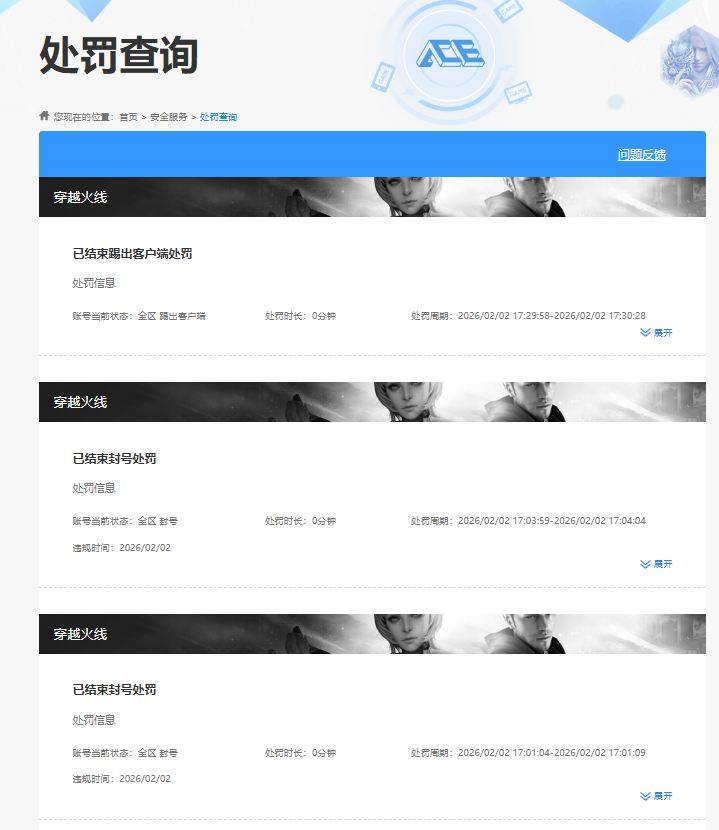Go to 首页 in the breadcrumb
This screenshot has width=719, height=830.
[x=128, y=117]
